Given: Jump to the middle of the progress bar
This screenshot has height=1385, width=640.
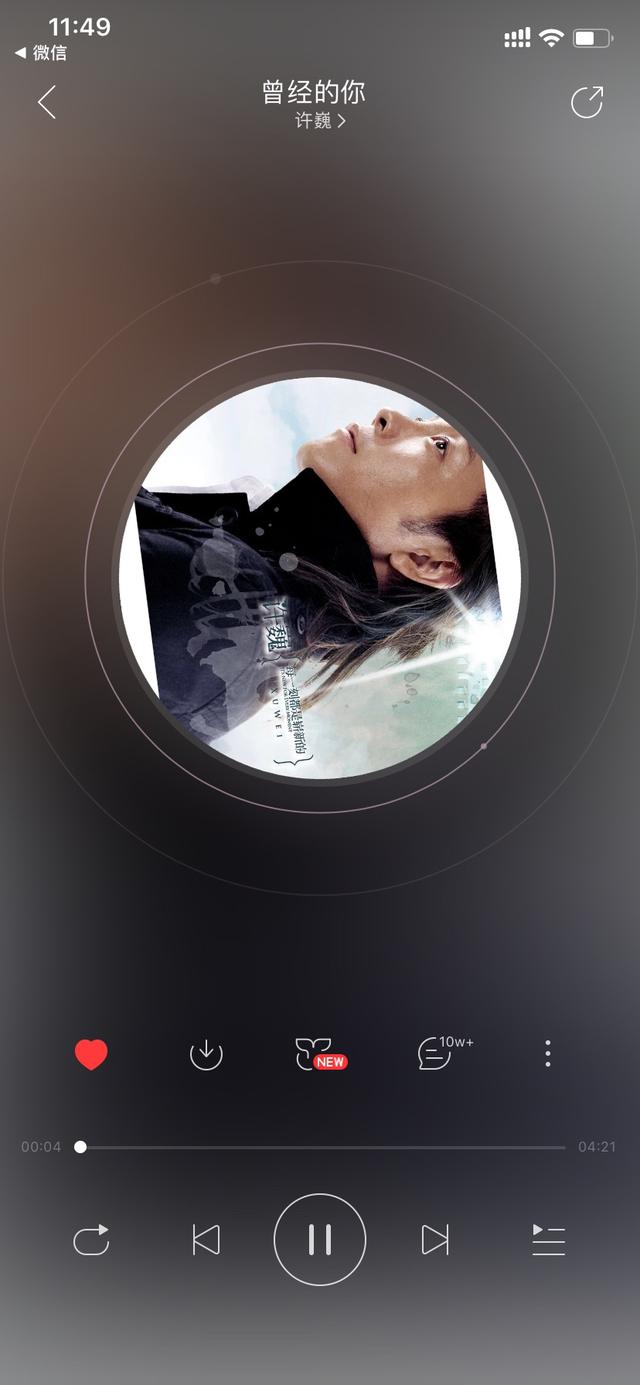Looking at the screenshot, I should 323,1147.
